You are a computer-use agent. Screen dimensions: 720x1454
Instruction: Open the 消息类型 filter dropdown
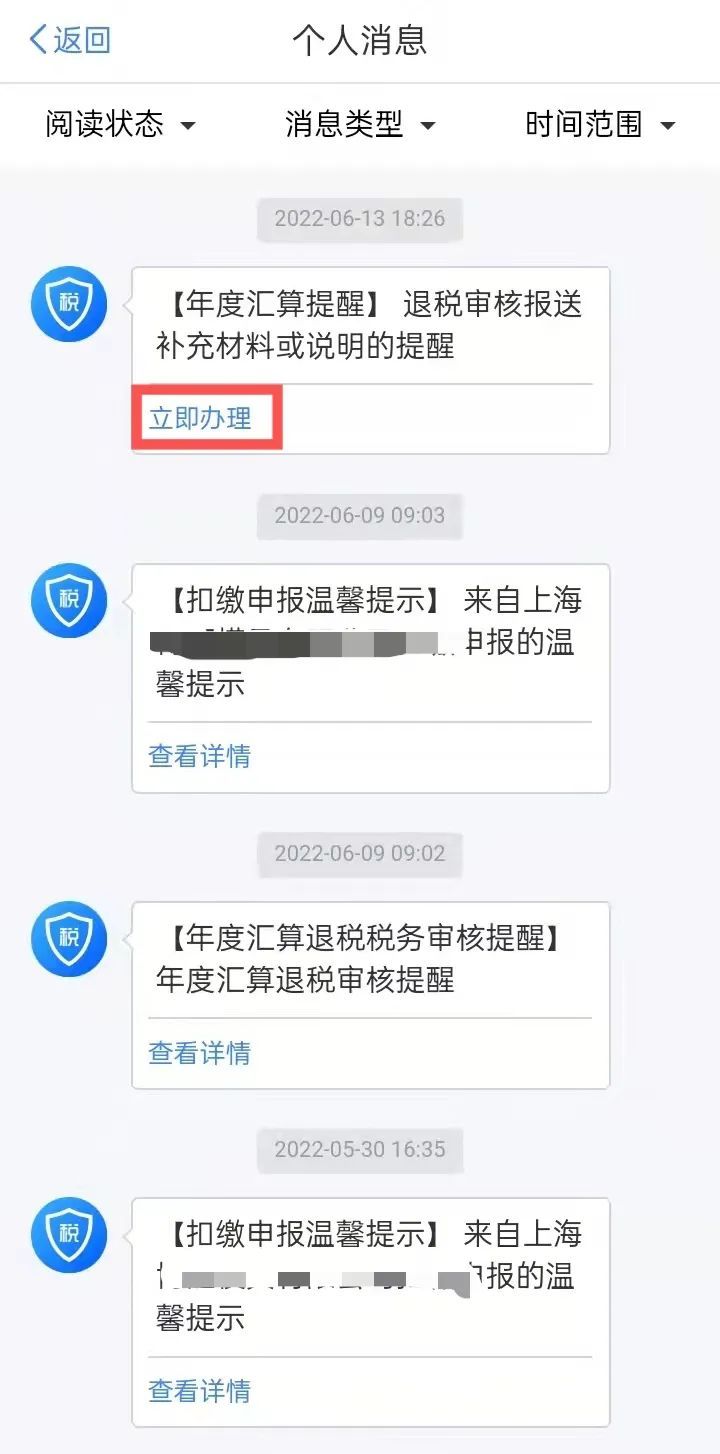[x=360, y=125]
